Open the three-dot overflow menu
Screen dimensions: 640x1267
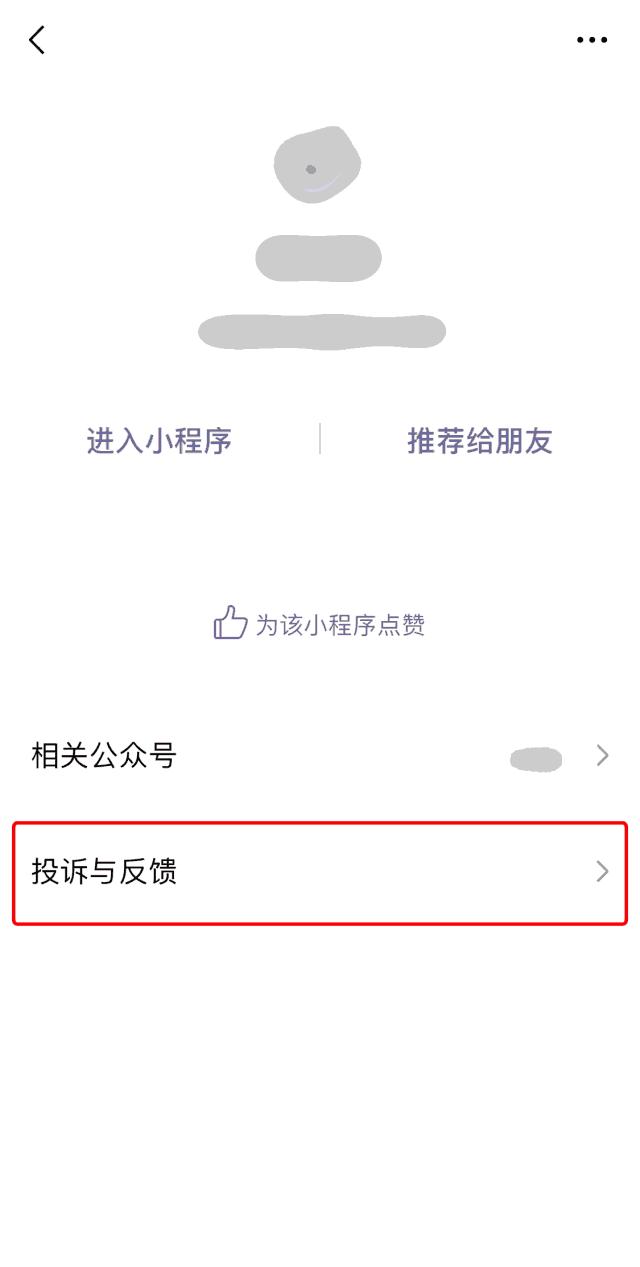[x=591, y=40]
